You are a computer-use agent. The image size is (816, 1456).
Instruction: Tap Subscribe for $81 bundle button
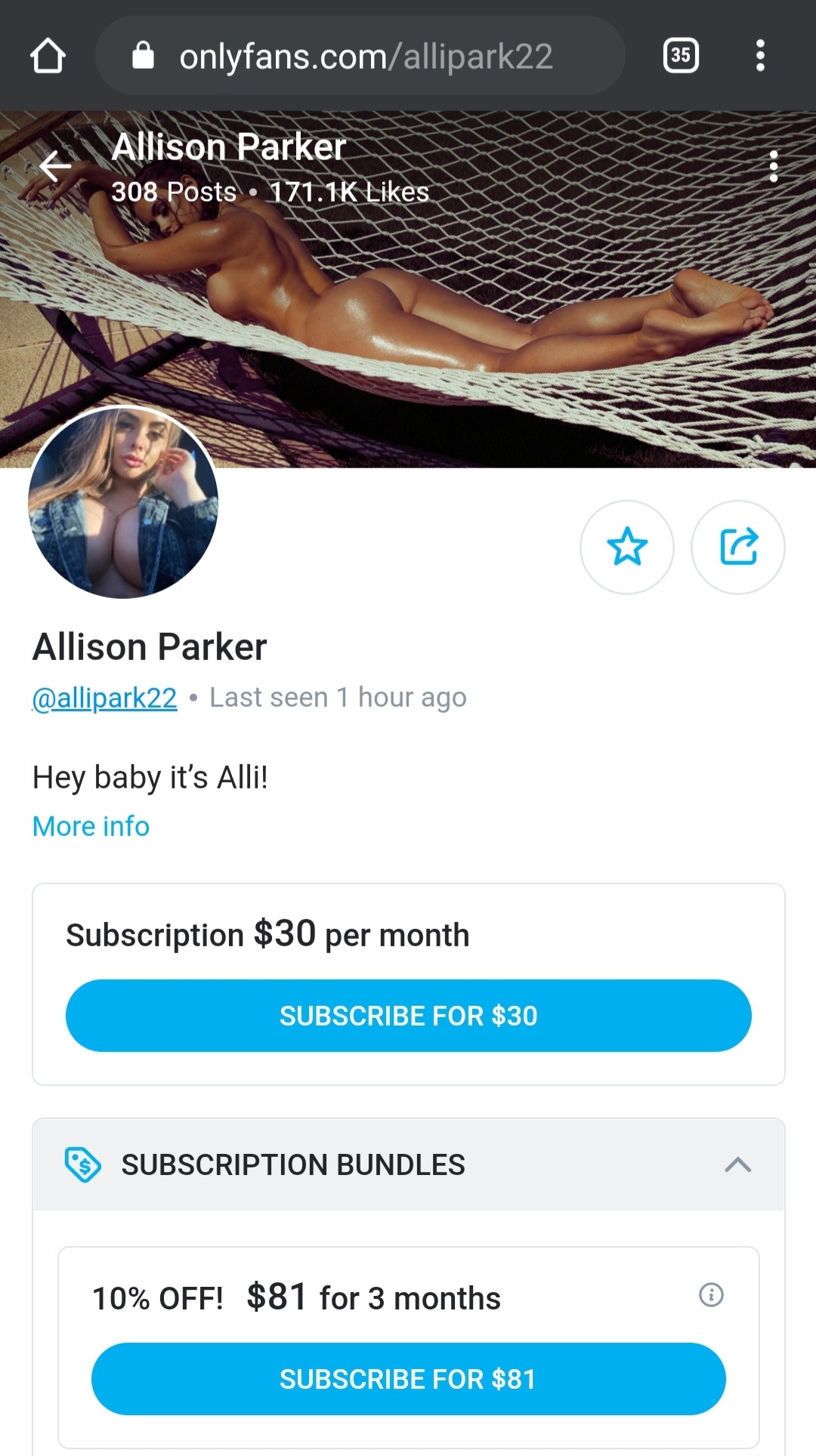point(408,1379)
